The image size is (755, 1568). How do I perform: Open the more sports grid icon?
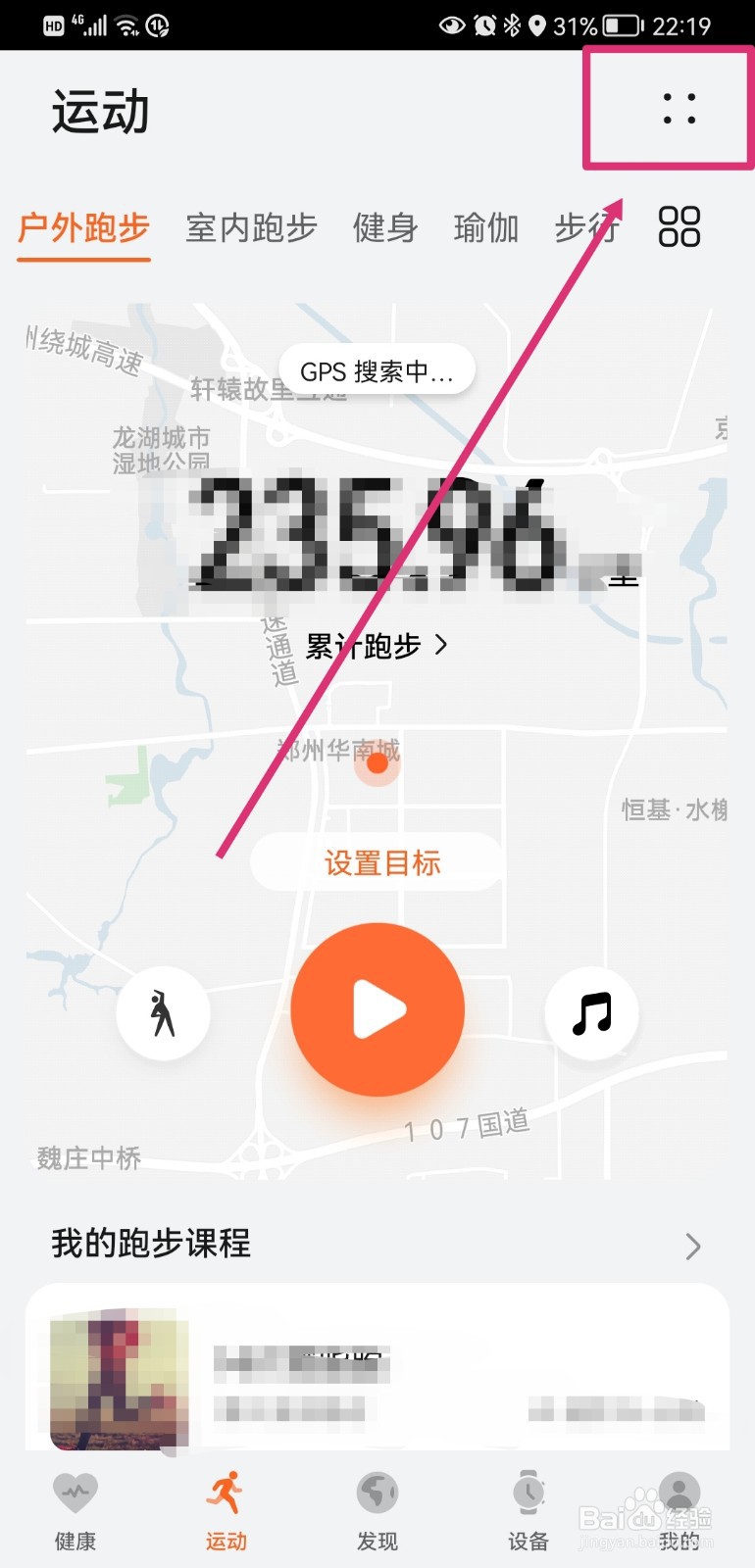click(679, 225)
